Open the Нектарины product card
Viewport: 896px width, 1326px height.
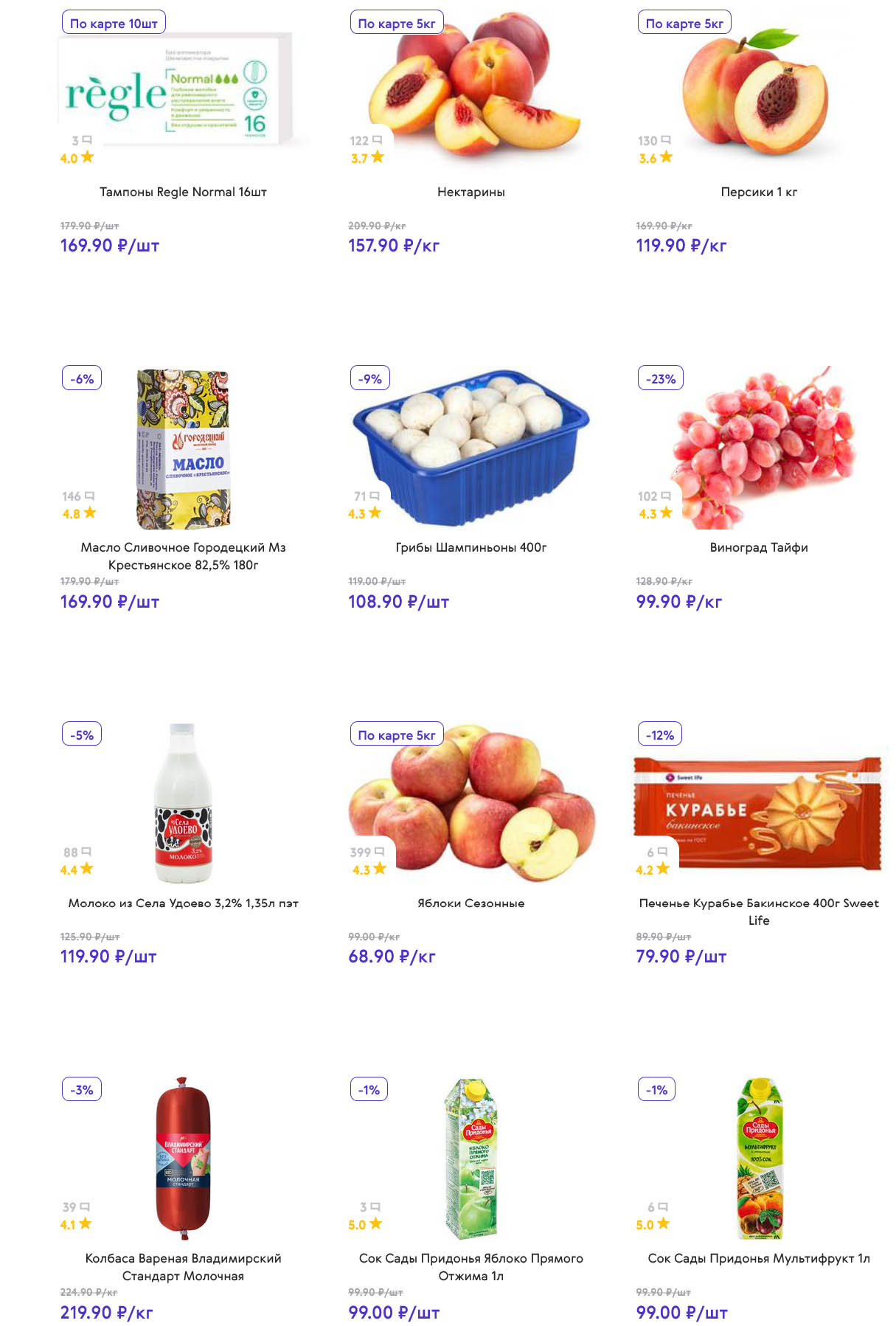pos(470,192)
